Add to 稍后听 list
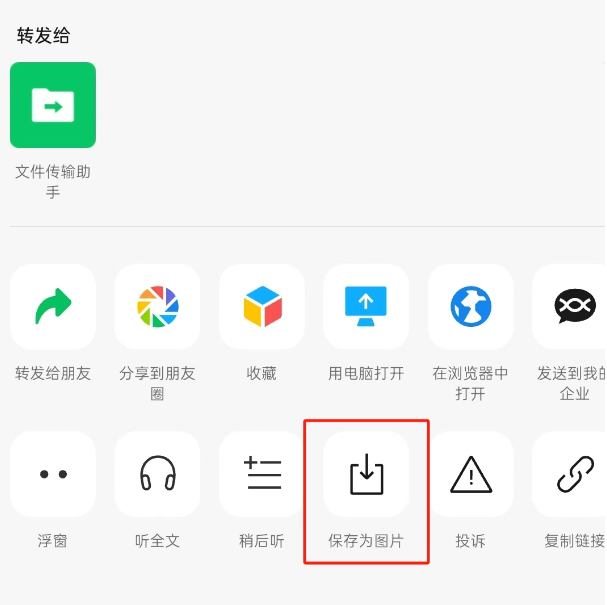The width and height of the screenshot is (607, 605). (x=262, y=474)
